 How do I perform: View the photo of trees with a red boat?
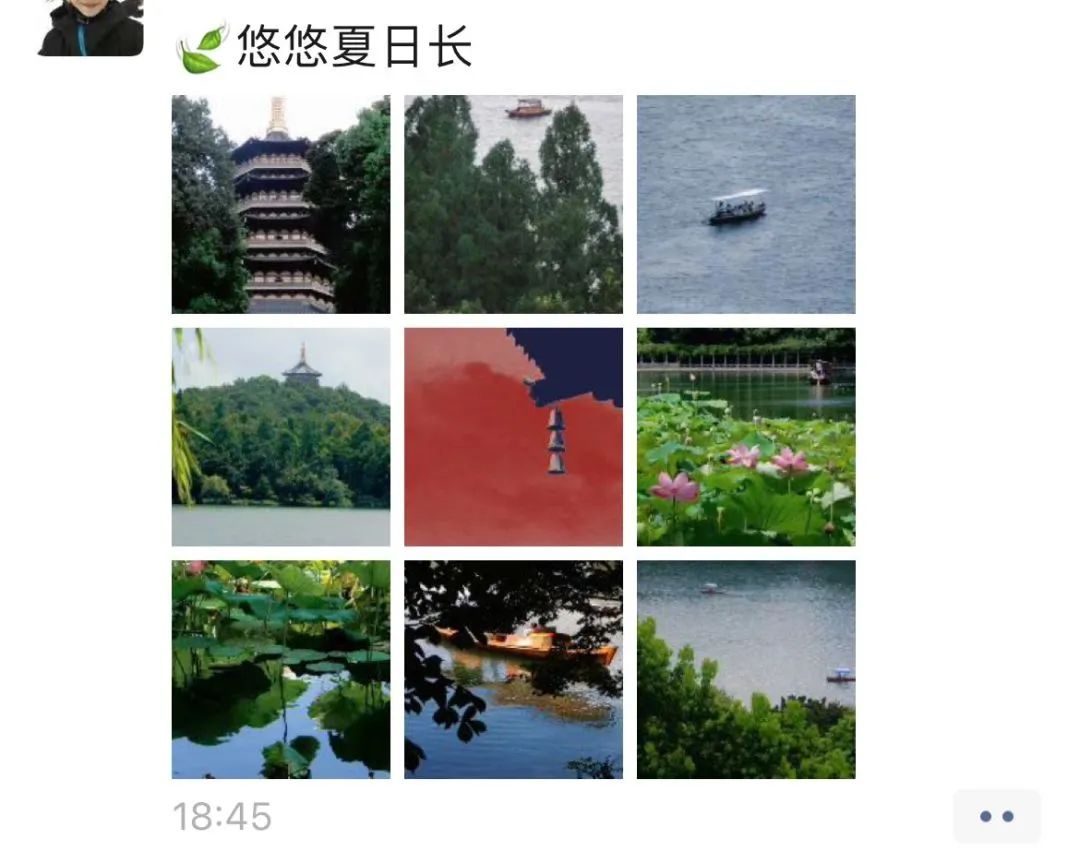click(x=513, y=204)
